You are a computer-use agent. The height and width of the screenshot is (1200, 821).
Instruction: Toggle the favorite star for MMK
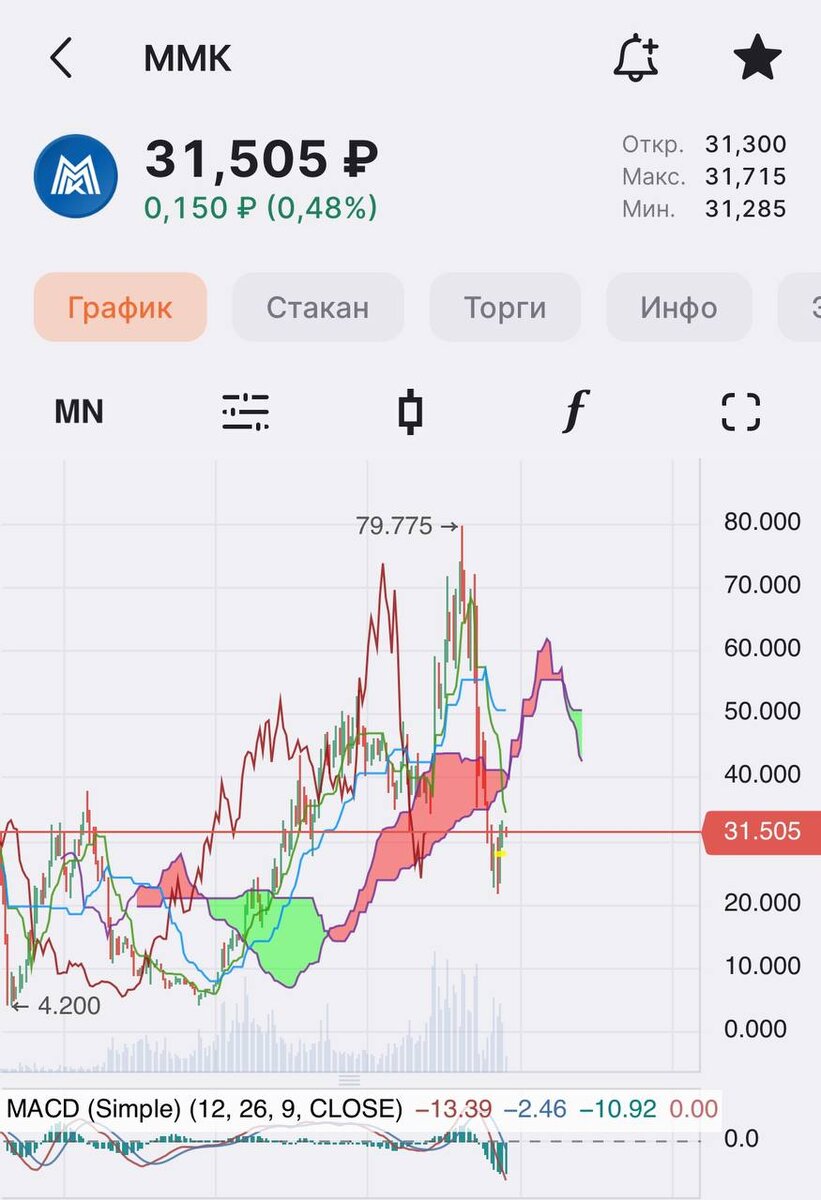[757, 59]
